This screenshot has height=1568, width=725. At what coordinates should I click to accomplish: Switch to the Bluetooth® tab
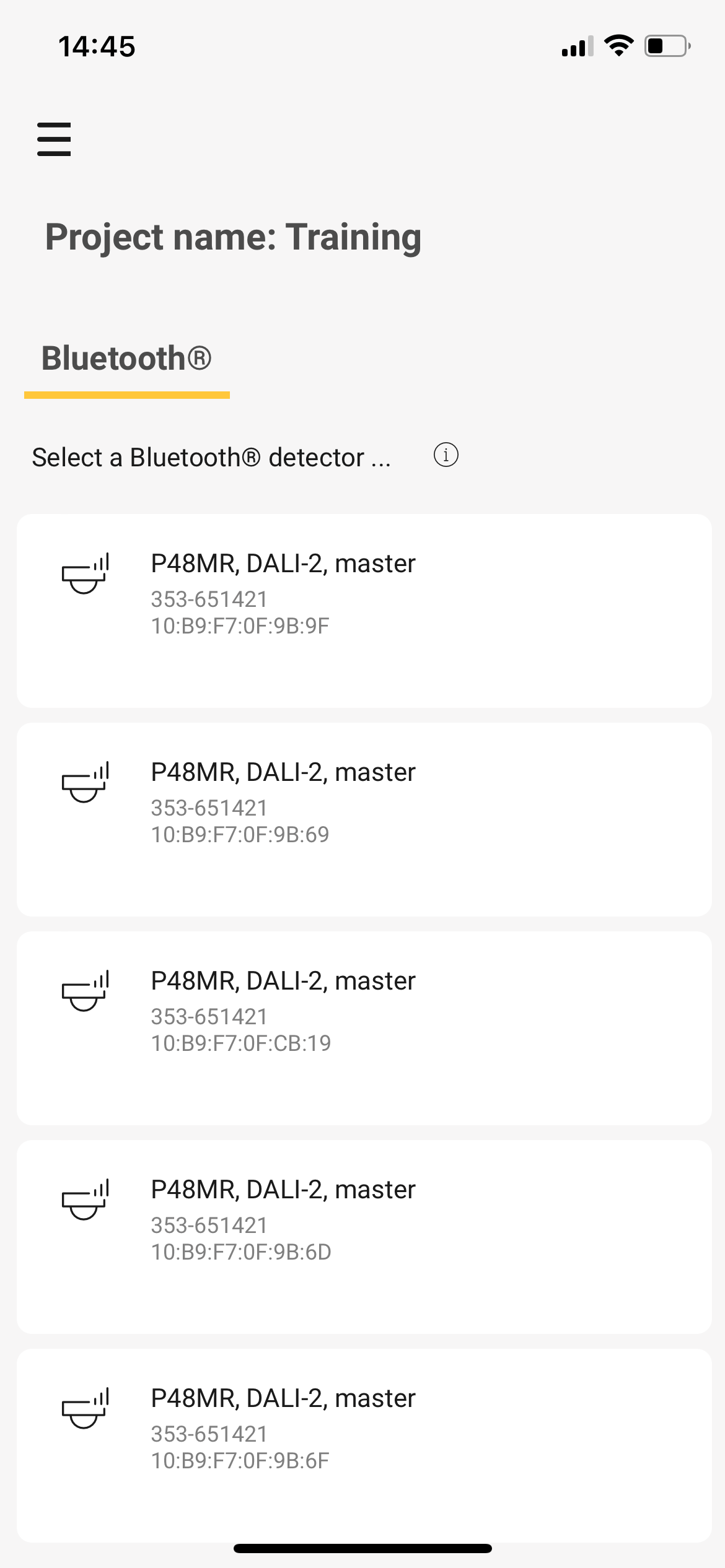[126, 359]
